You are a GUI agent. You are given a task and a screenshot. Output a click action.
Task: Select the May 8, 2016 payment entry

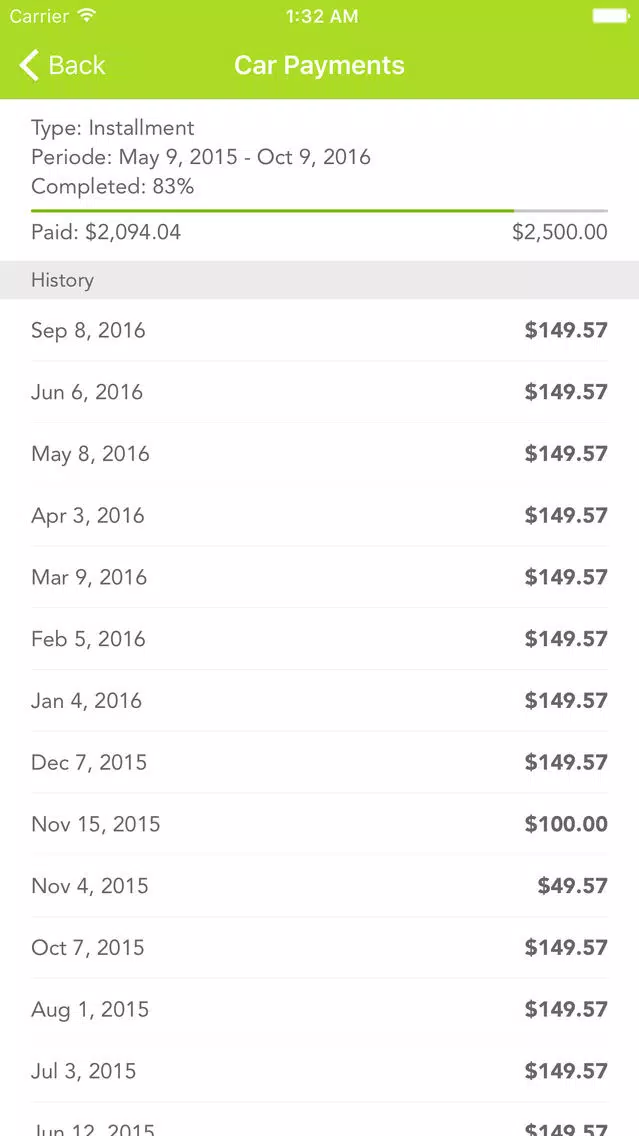320,454
